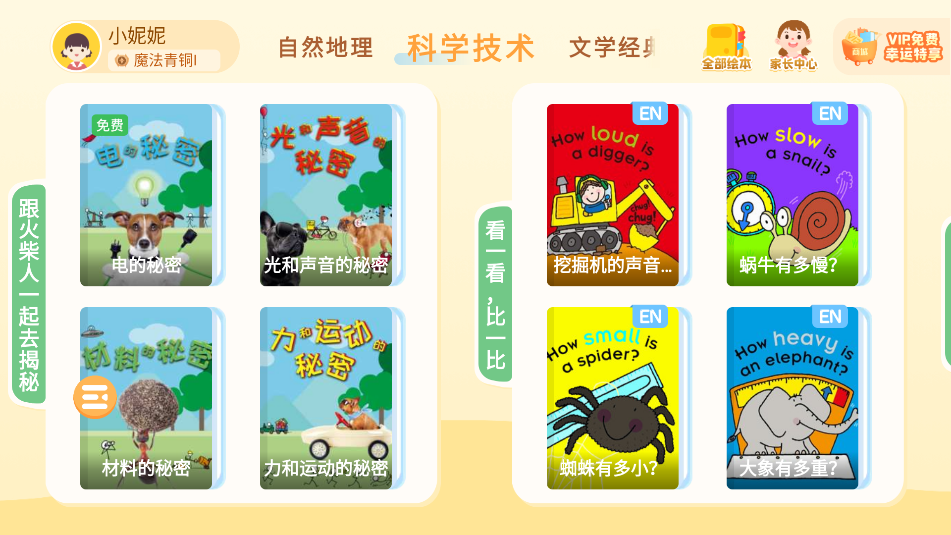The width and height of the screenshot is (951, 535).
Task: Tap the orange floating menu button
Action: pyautogui.click(x=95, y=398)
